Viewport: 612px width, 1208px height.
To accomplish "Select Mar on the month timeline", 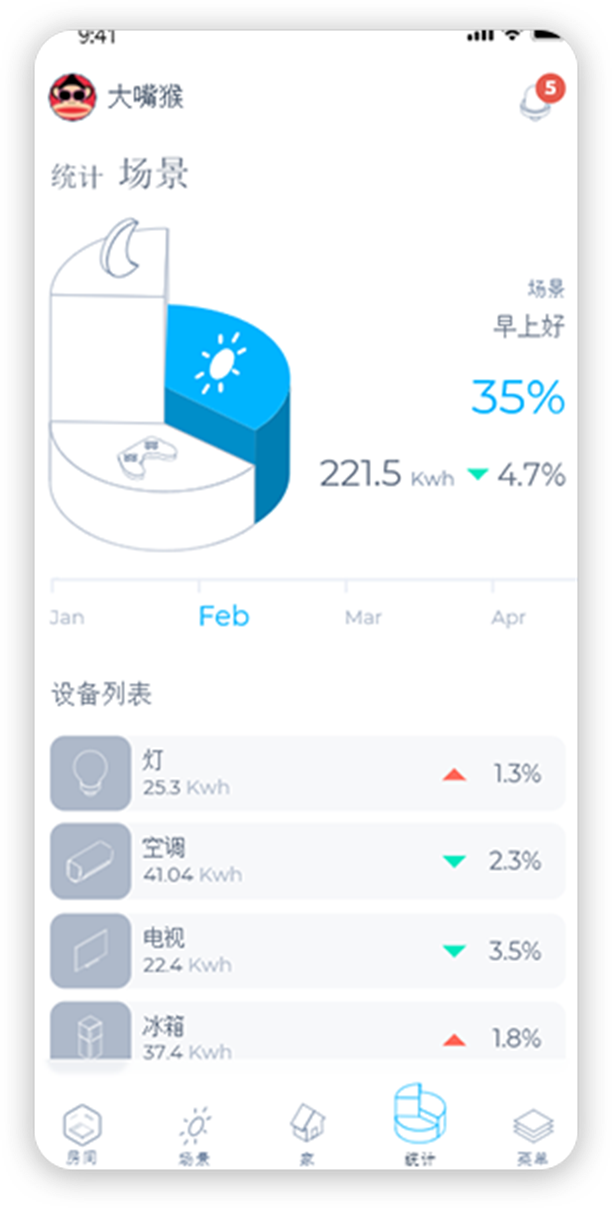I will coord(363,617).
